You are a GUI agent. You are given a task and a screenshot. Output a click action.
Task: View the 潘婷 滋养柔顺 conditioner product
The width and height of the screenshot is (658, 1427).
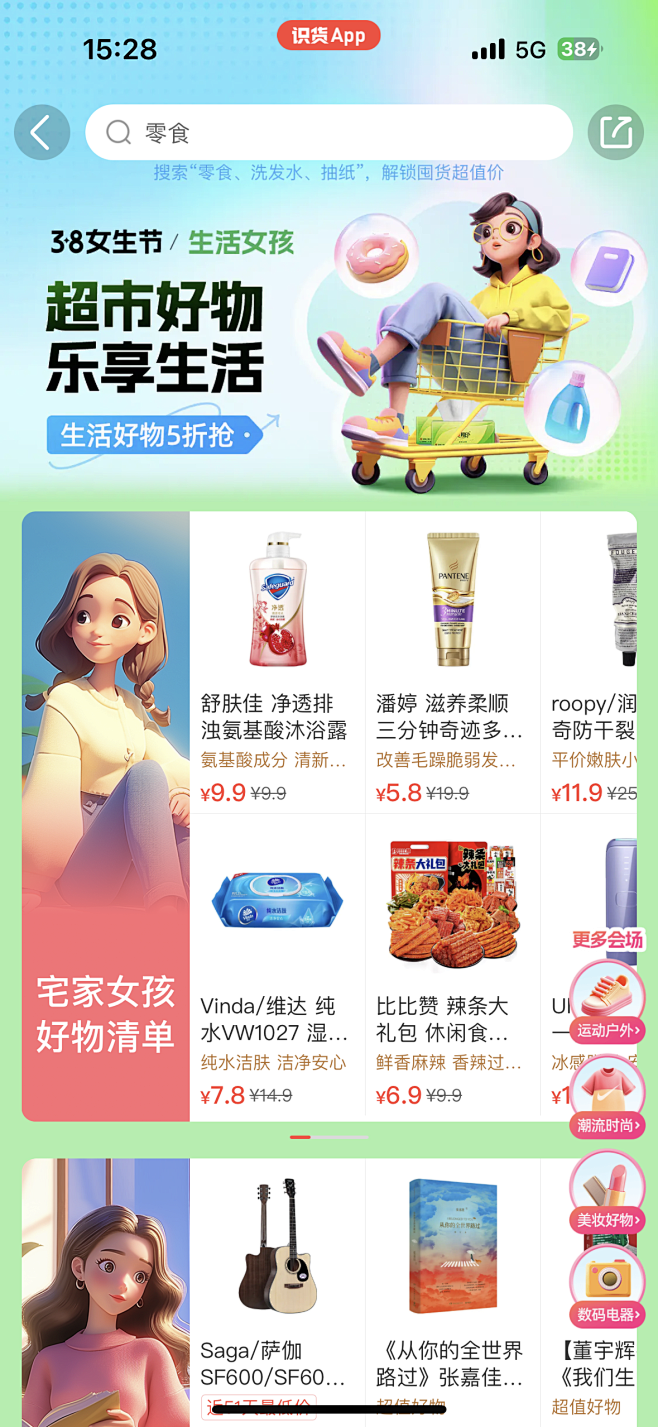click(452, 660)
